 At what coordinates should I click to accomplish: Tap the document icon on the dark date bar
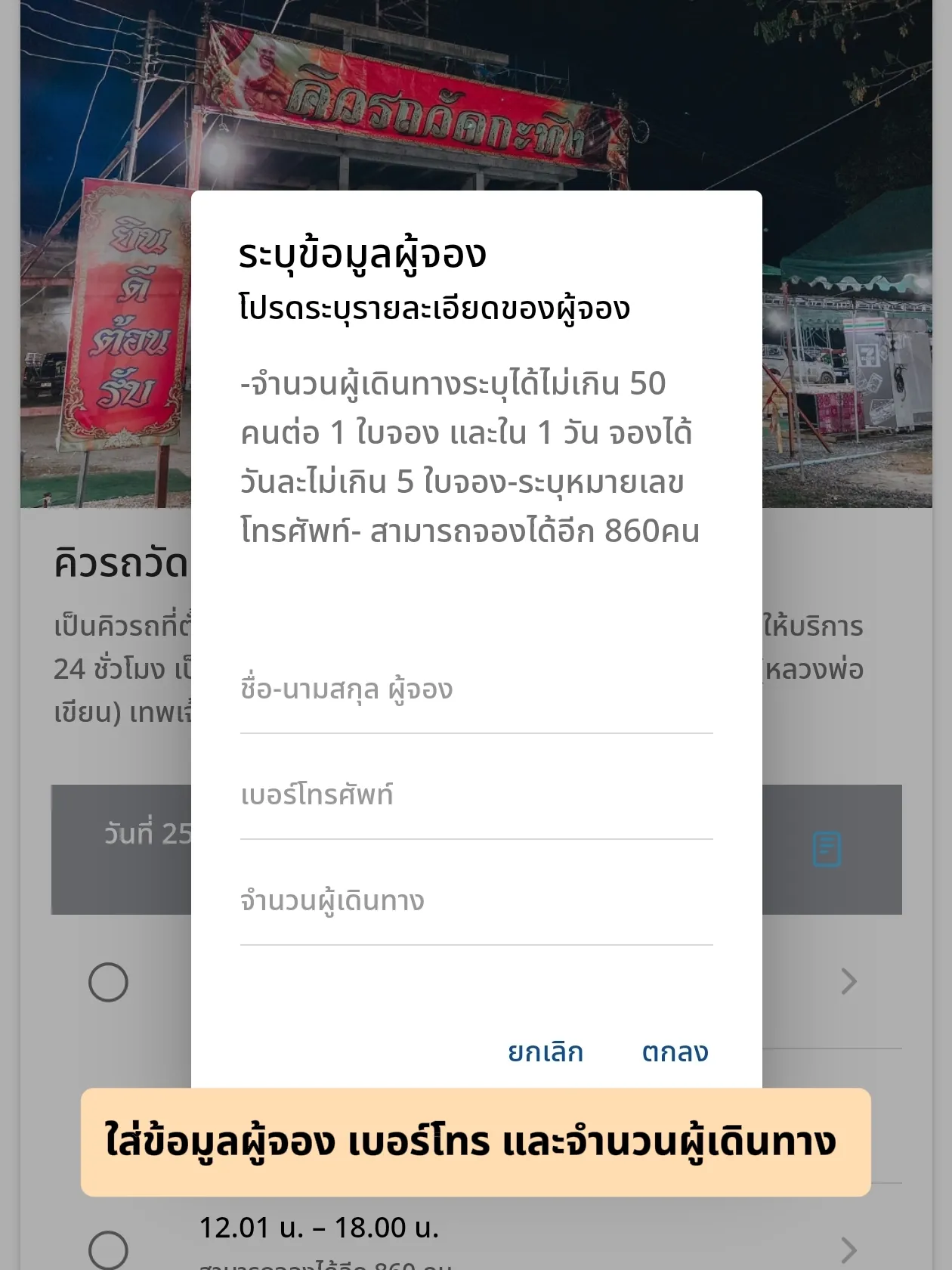coord(827,849)
